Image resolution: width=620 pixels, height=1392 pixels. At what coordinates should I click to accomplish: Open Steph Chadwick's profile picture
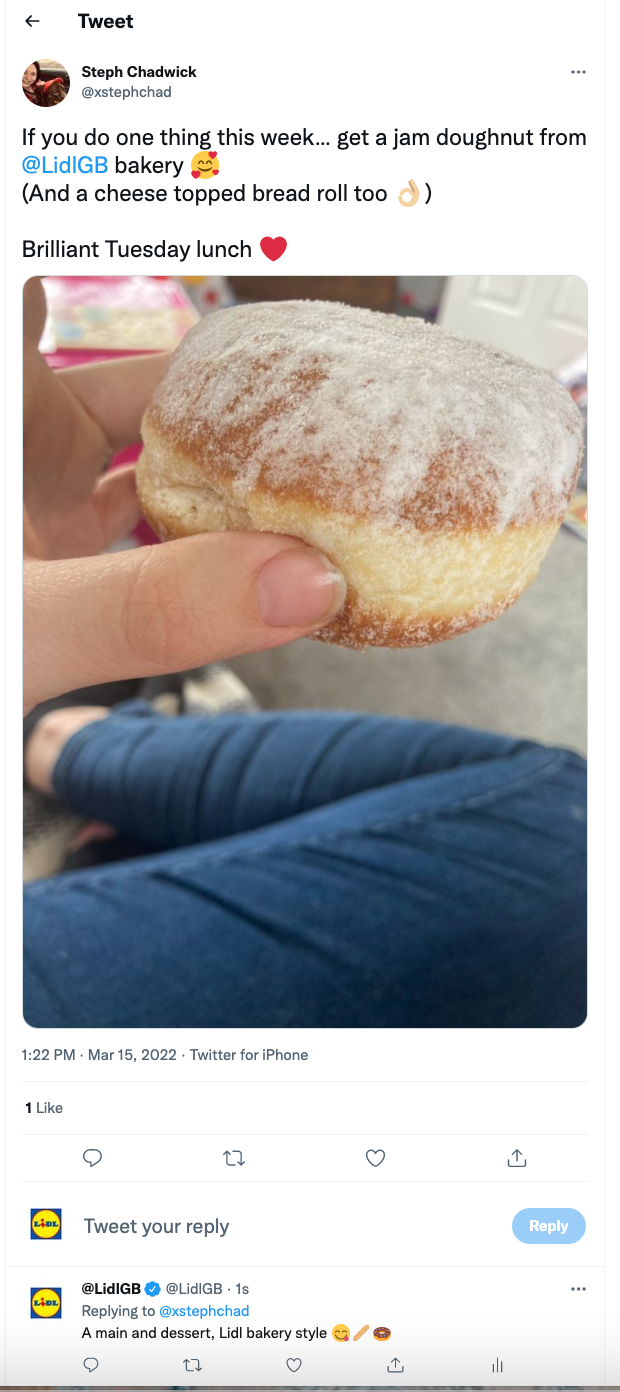[x=46, y=82]
